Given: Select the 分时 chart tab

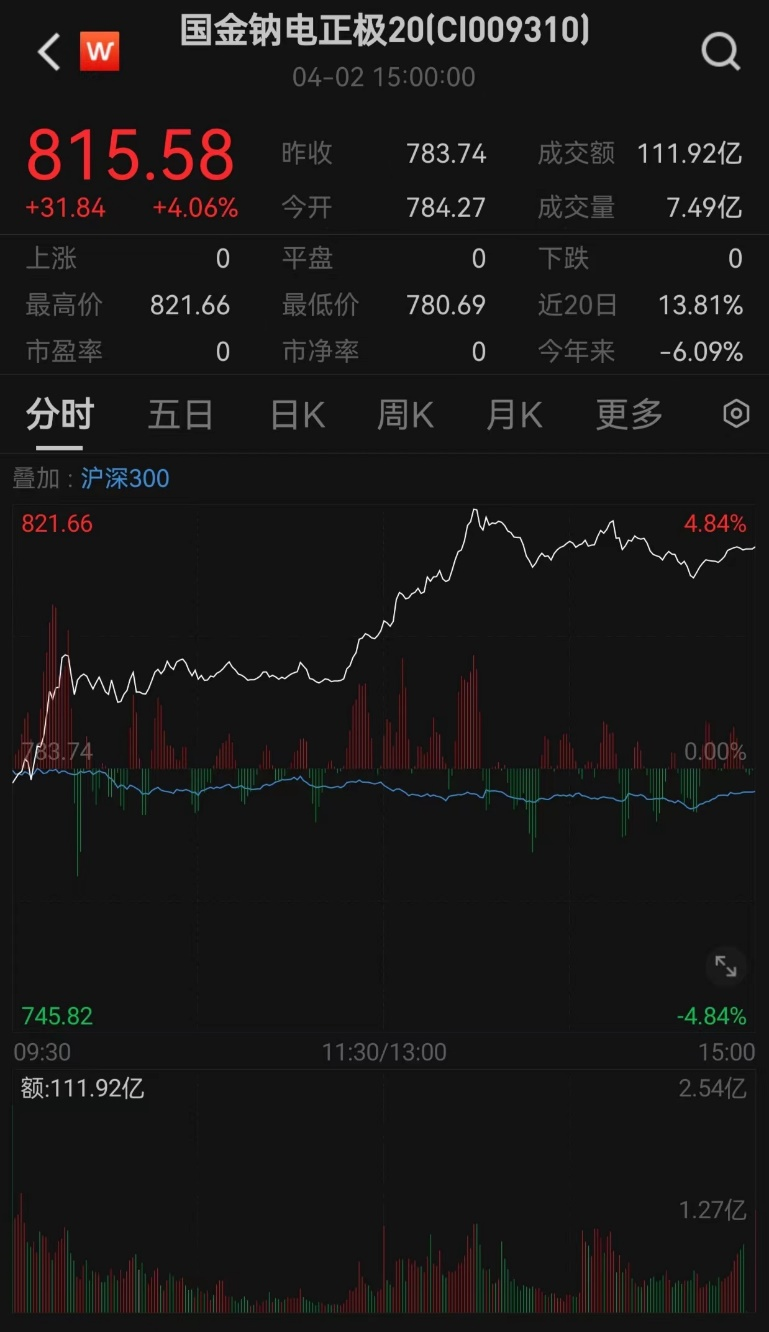Looking at the screenshot, I should click(x=60, y=414).
